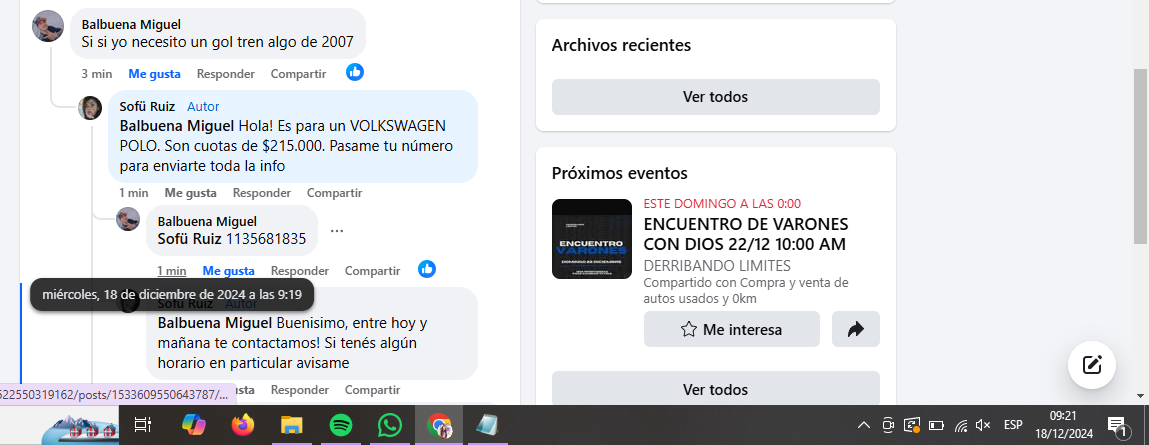The width and height of the screenshot is (1149, 445).
Task: Open WhatsApp from the taskbar
Action: pyautogui.click(x=389, y=425)
